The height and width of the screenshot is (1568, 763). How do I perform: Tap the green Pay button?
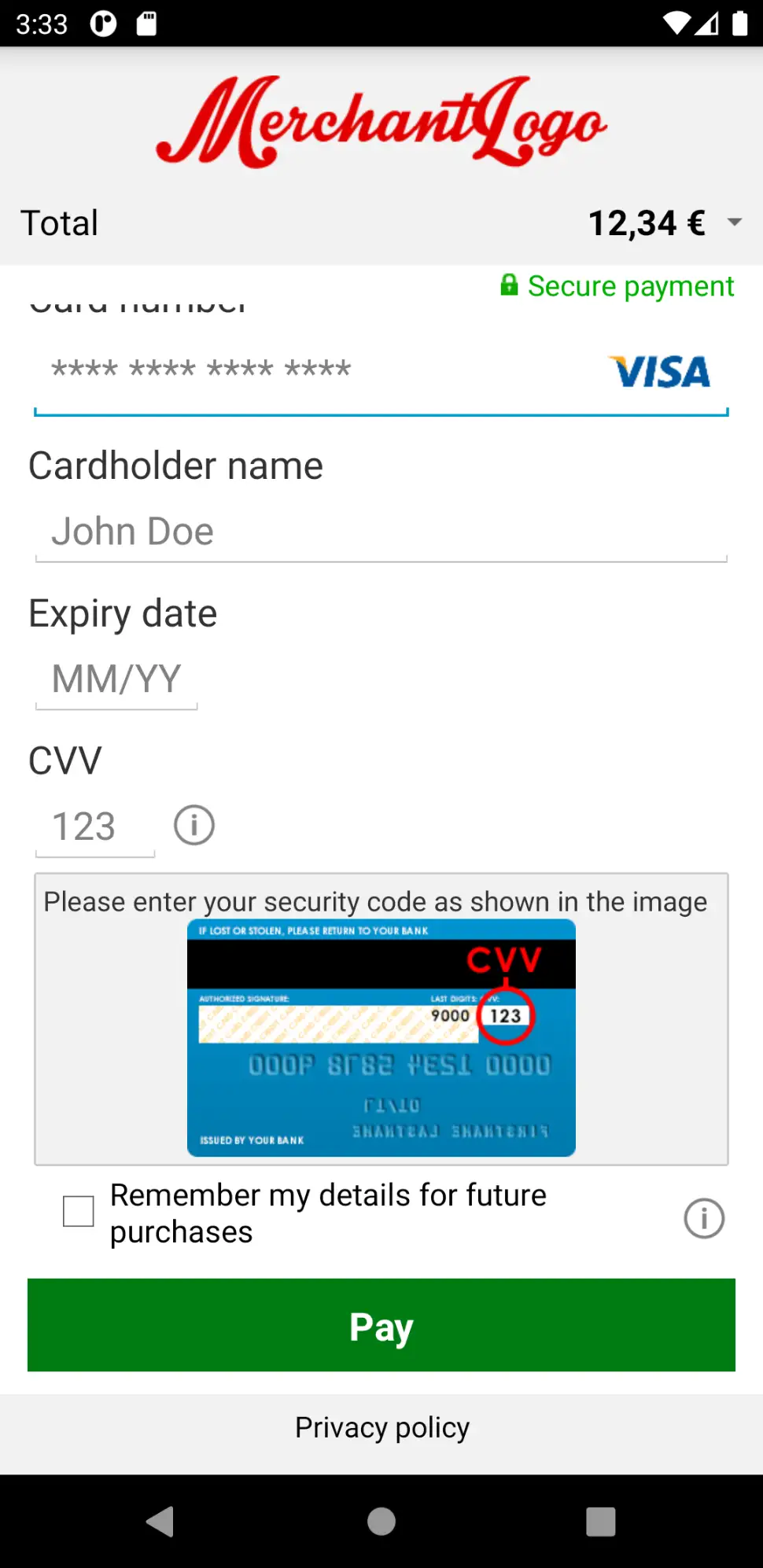tap(381, 1326)
